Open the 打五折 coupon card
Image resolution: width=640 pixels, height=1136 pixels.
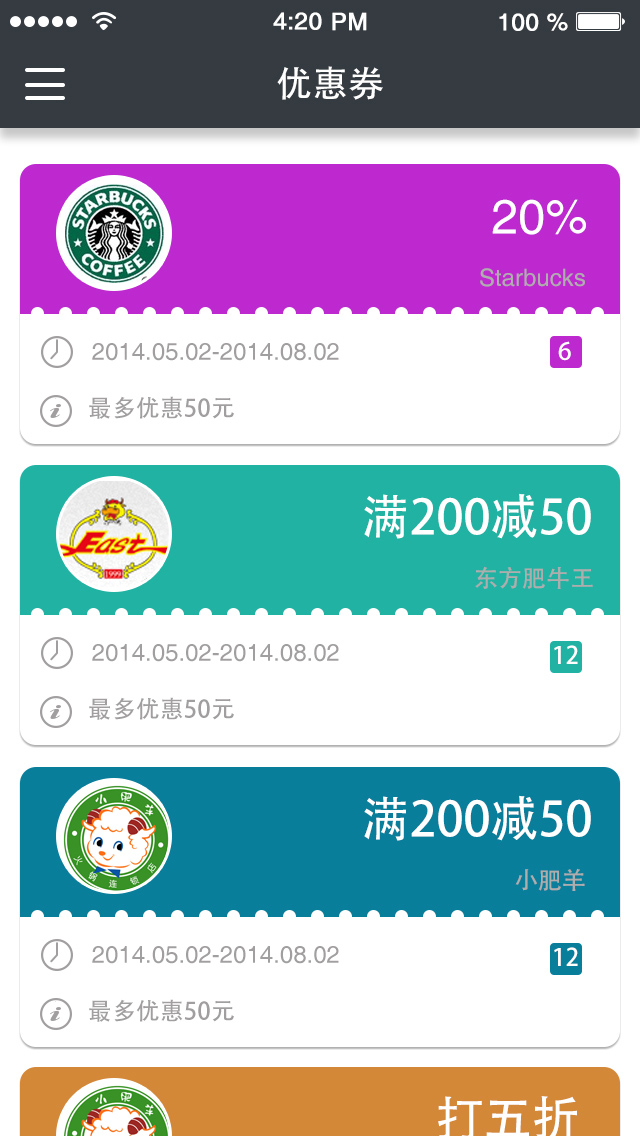click(320, 1103)
